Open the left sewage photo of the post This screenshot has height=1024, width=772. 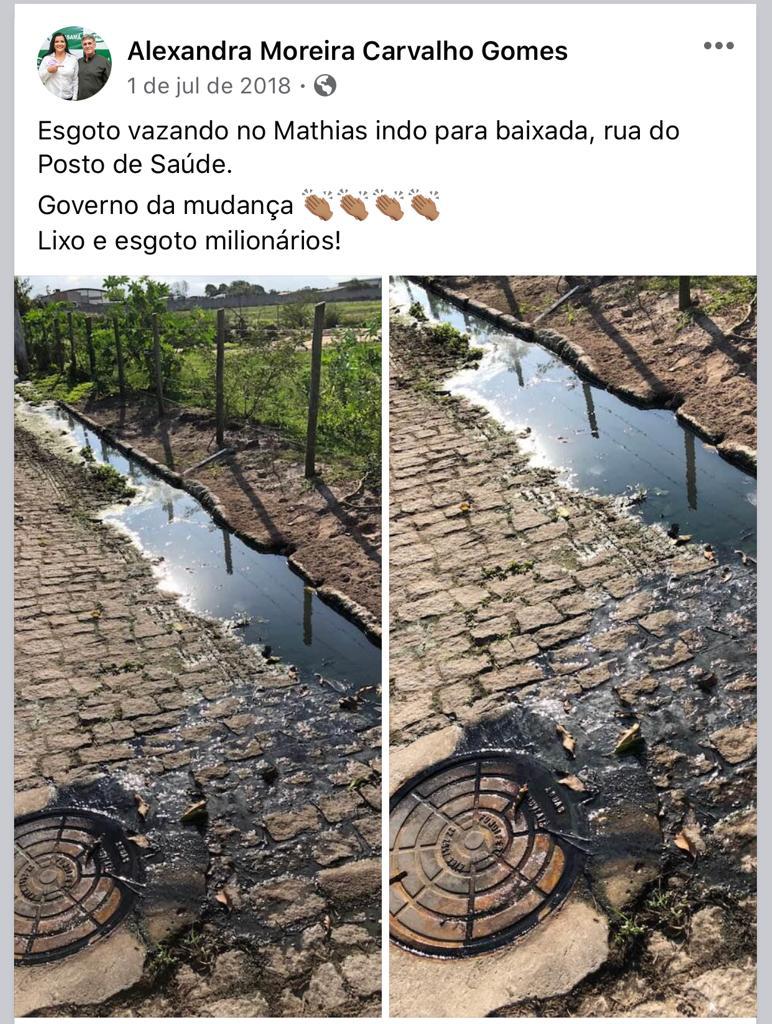pyautogui.click(x=198, y=645)
